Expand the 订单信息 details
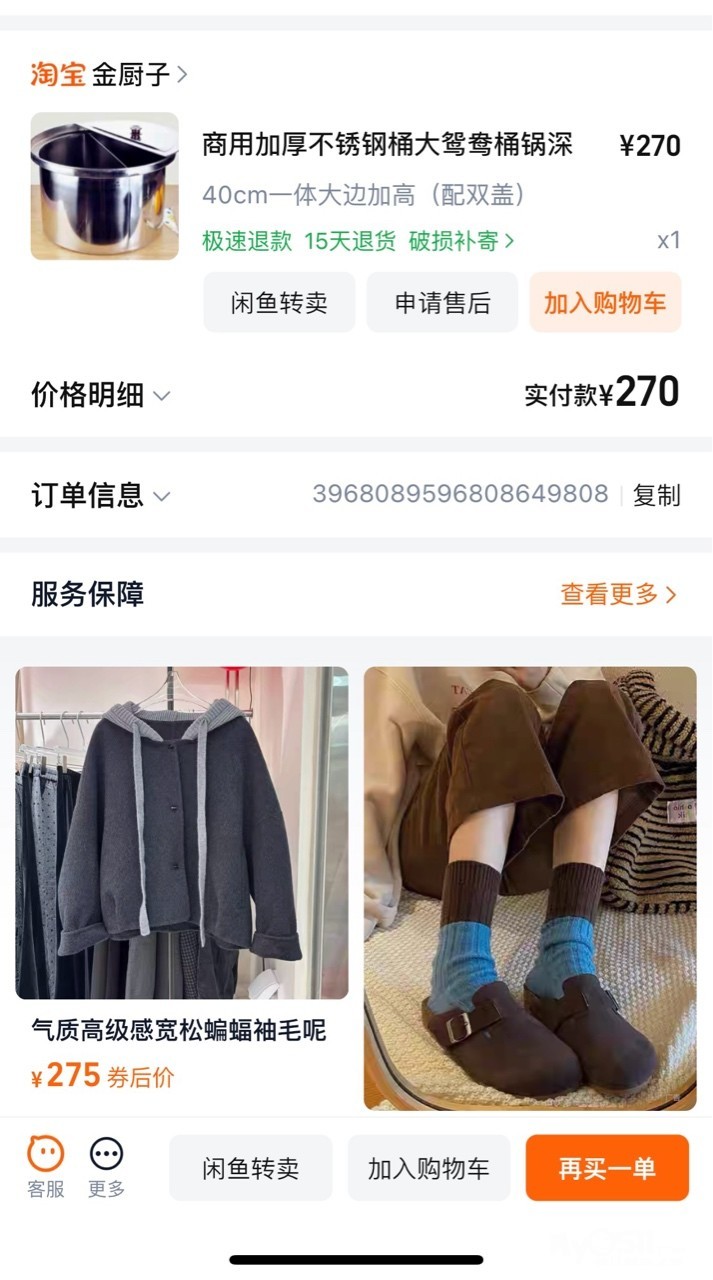713x1280 pixels. [x=100, y=495]
